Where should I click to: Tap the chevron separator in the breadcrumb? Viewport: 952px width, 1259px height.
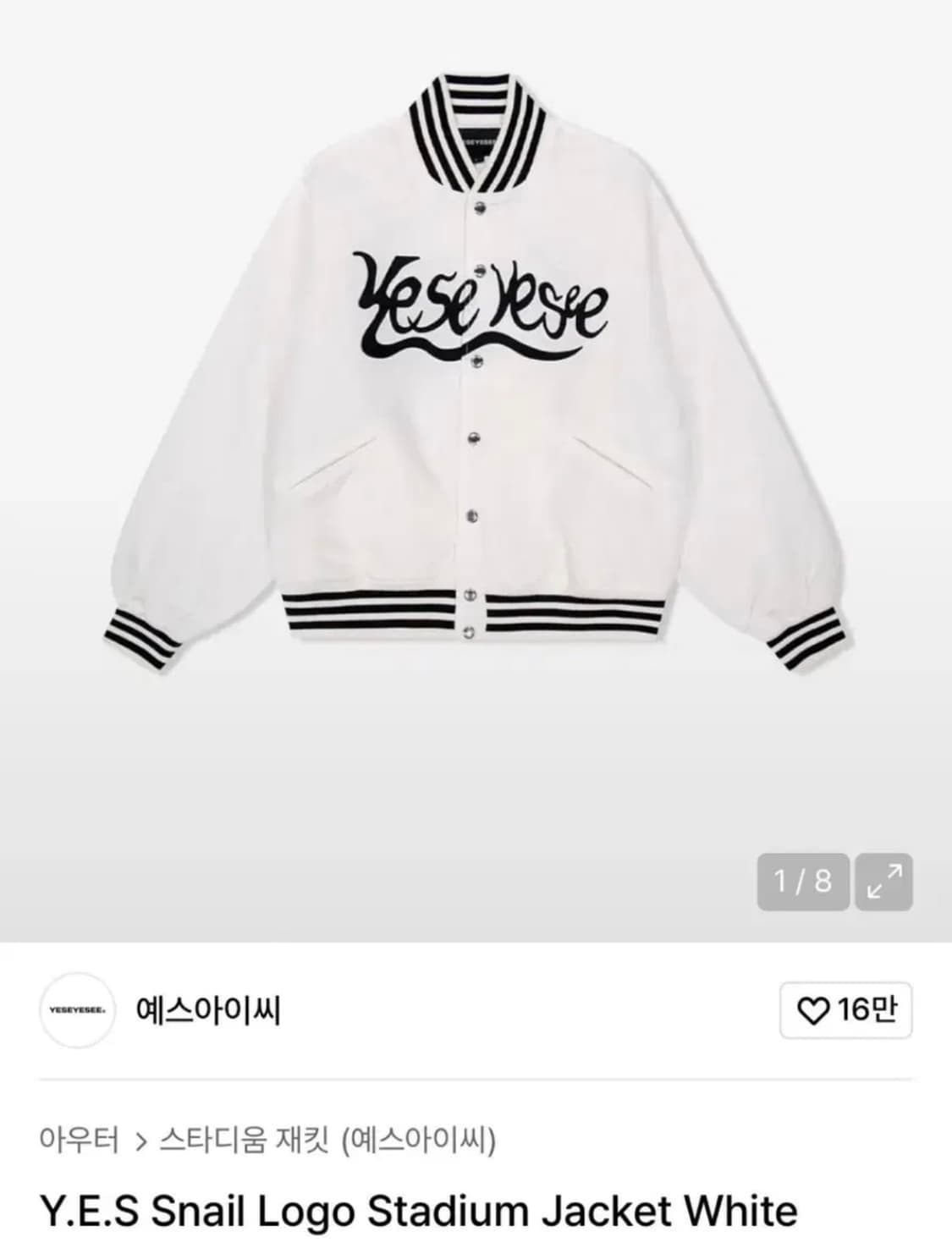(142, 1138)
